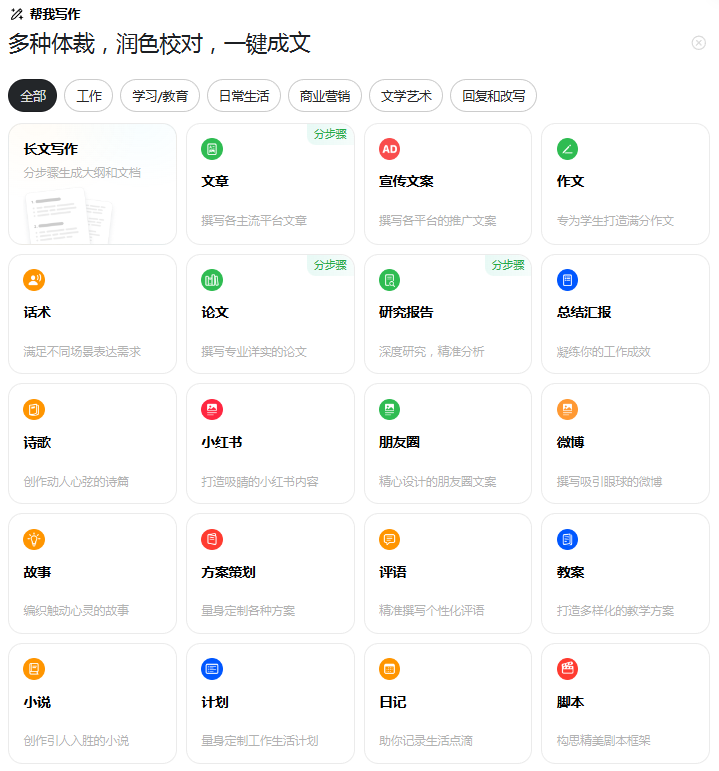Select the 全部 category chip

(32, 96)
